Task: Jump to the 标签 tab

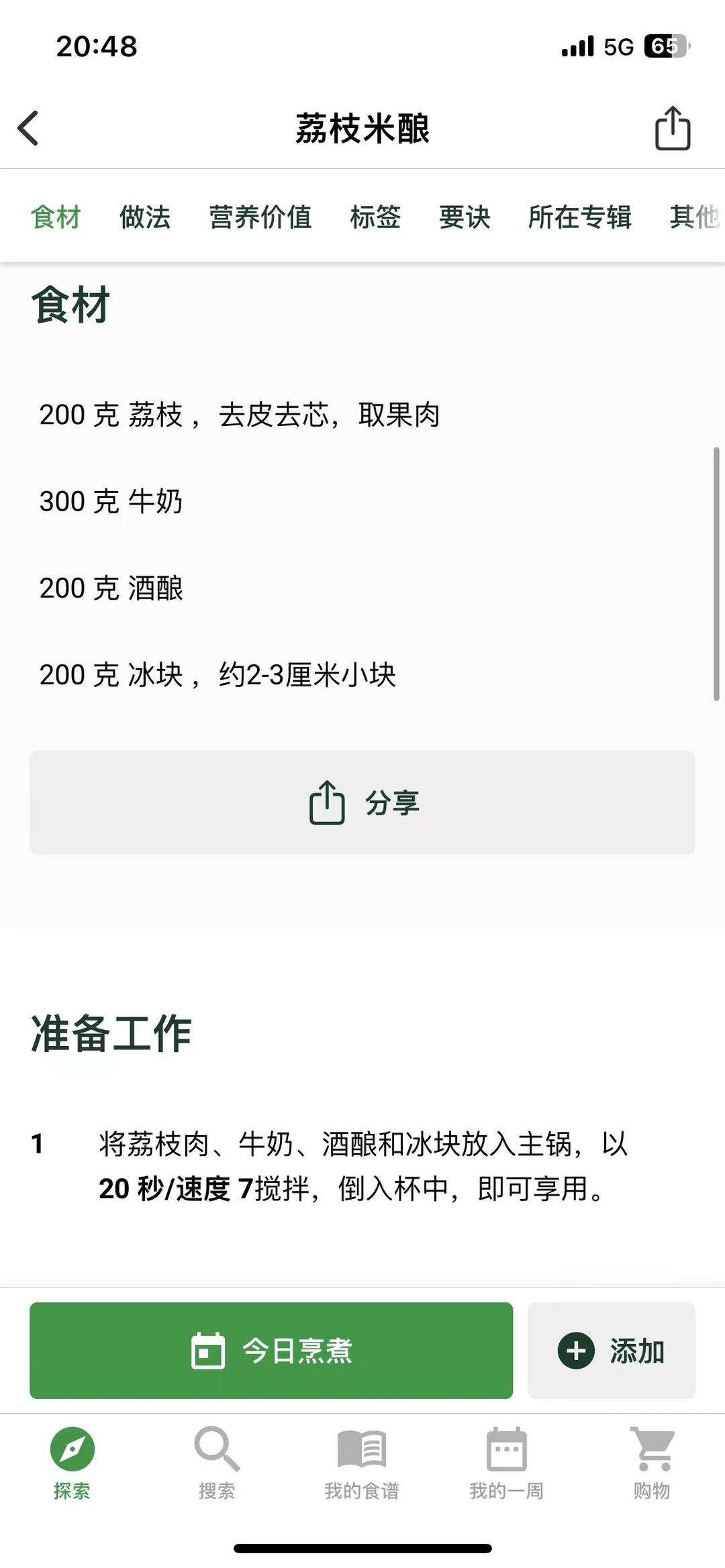Action: (375, 217)
